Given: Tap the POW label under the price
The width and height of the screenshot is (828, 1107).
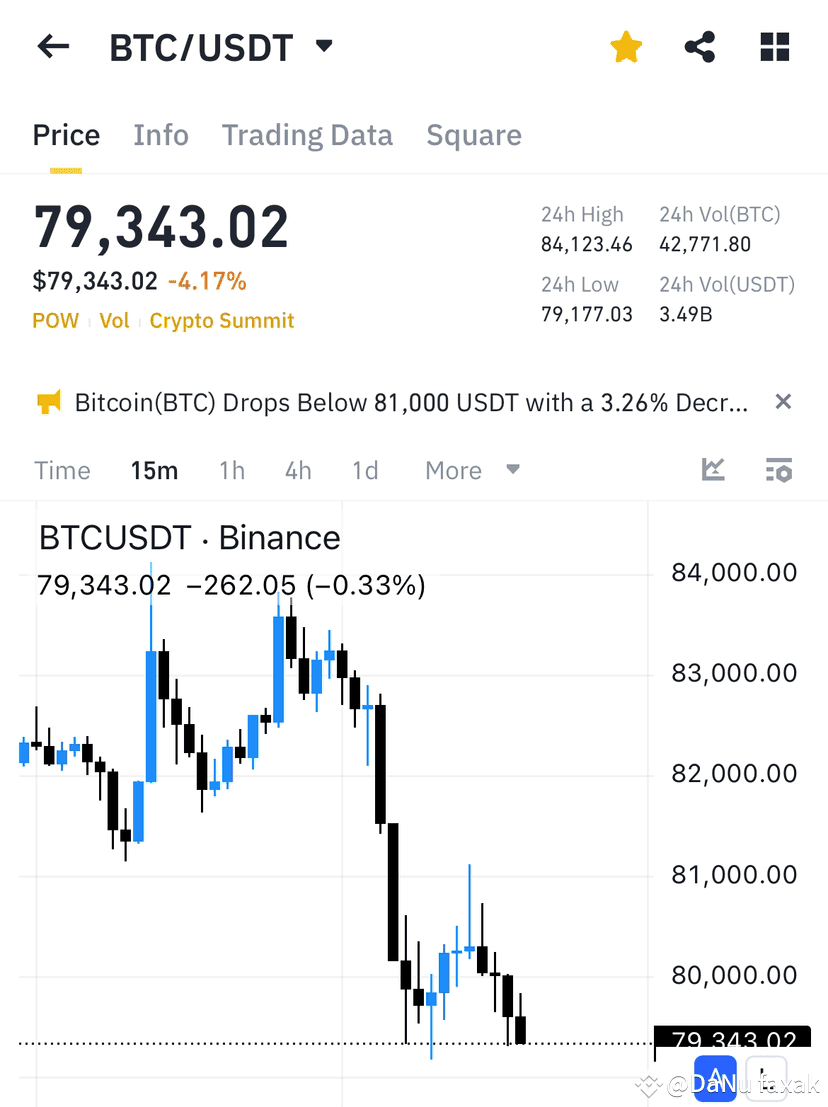Looking at the screenshot, I should [x=55, y=320].
